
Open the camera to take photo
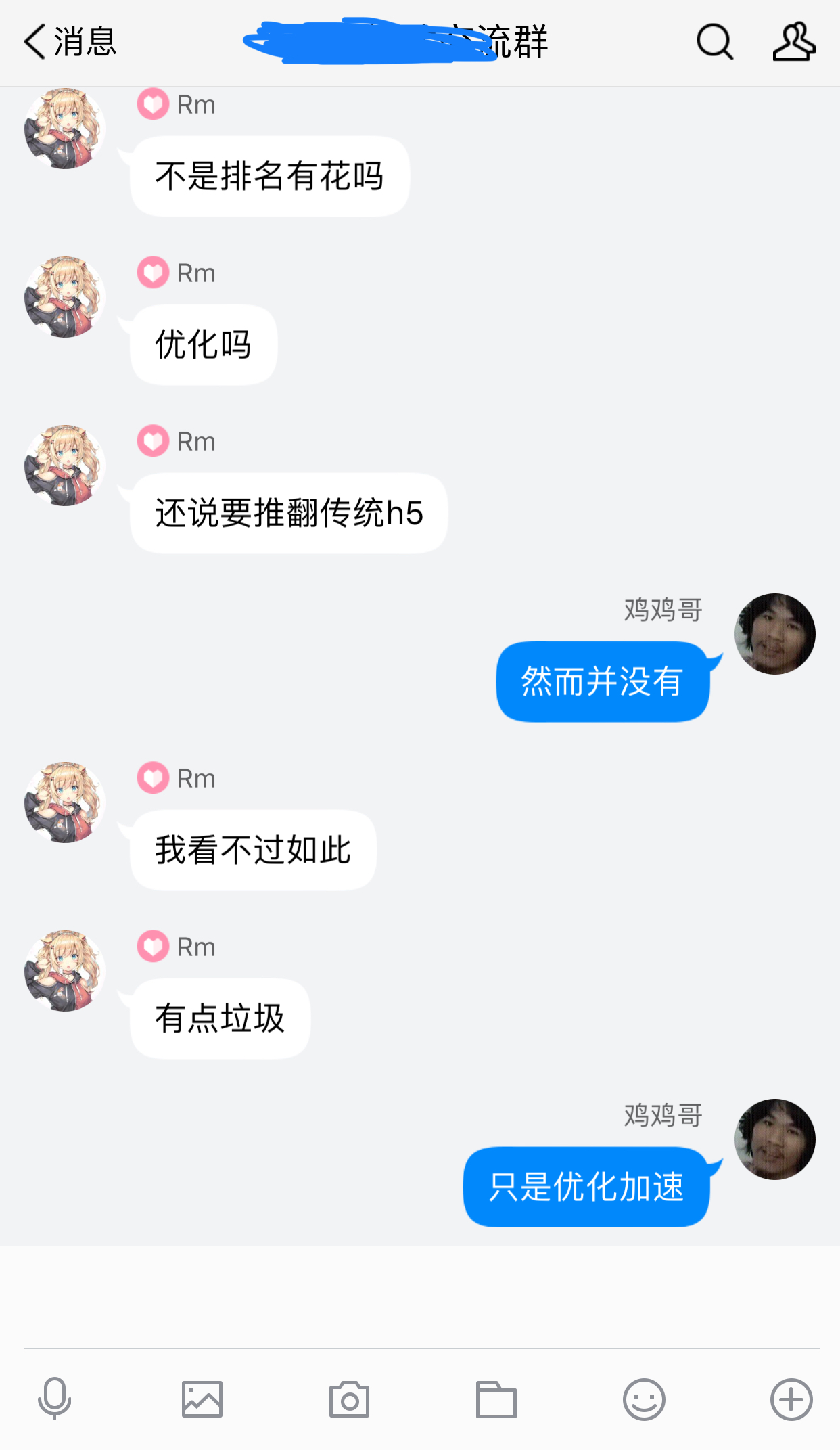coord(349,1399)
